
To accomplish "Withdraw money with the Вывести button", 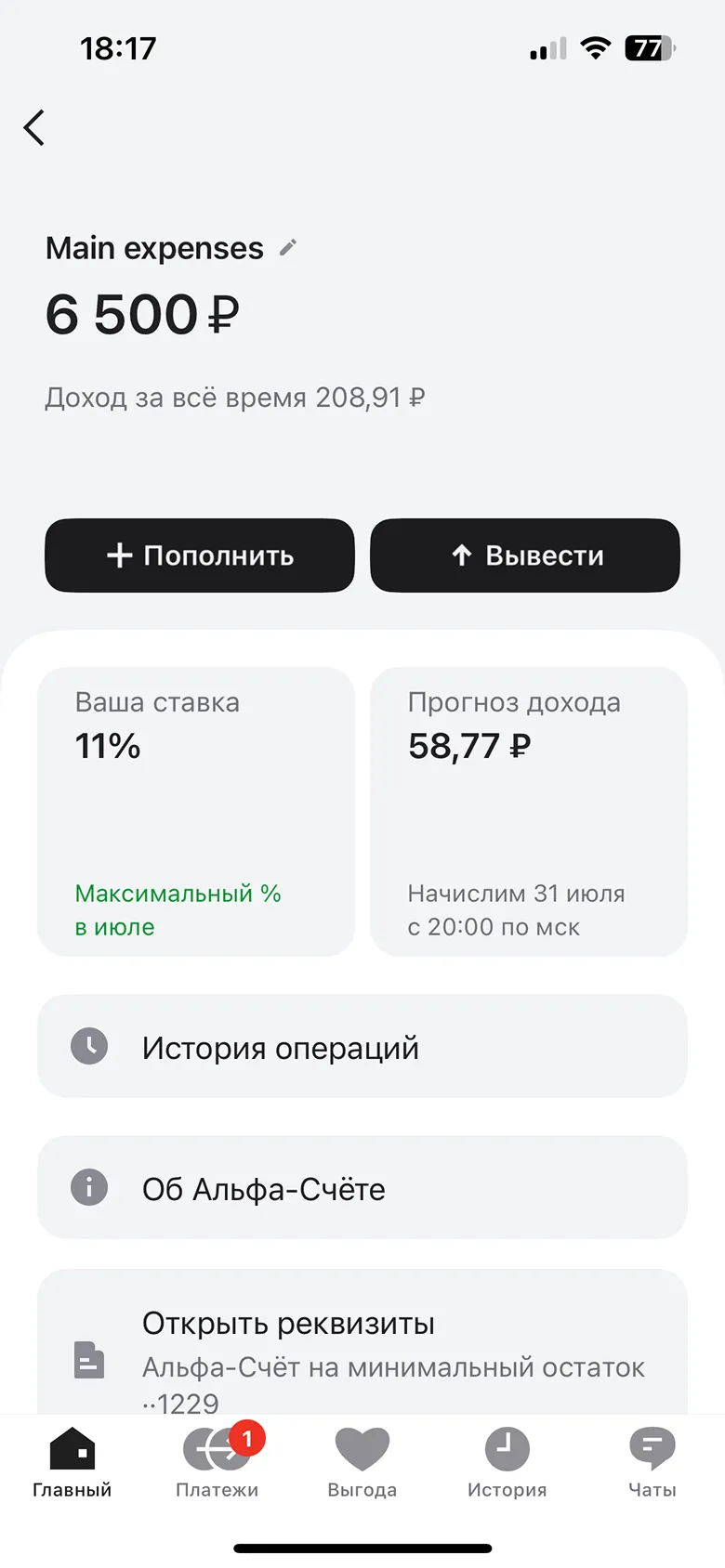I will 525,555.
